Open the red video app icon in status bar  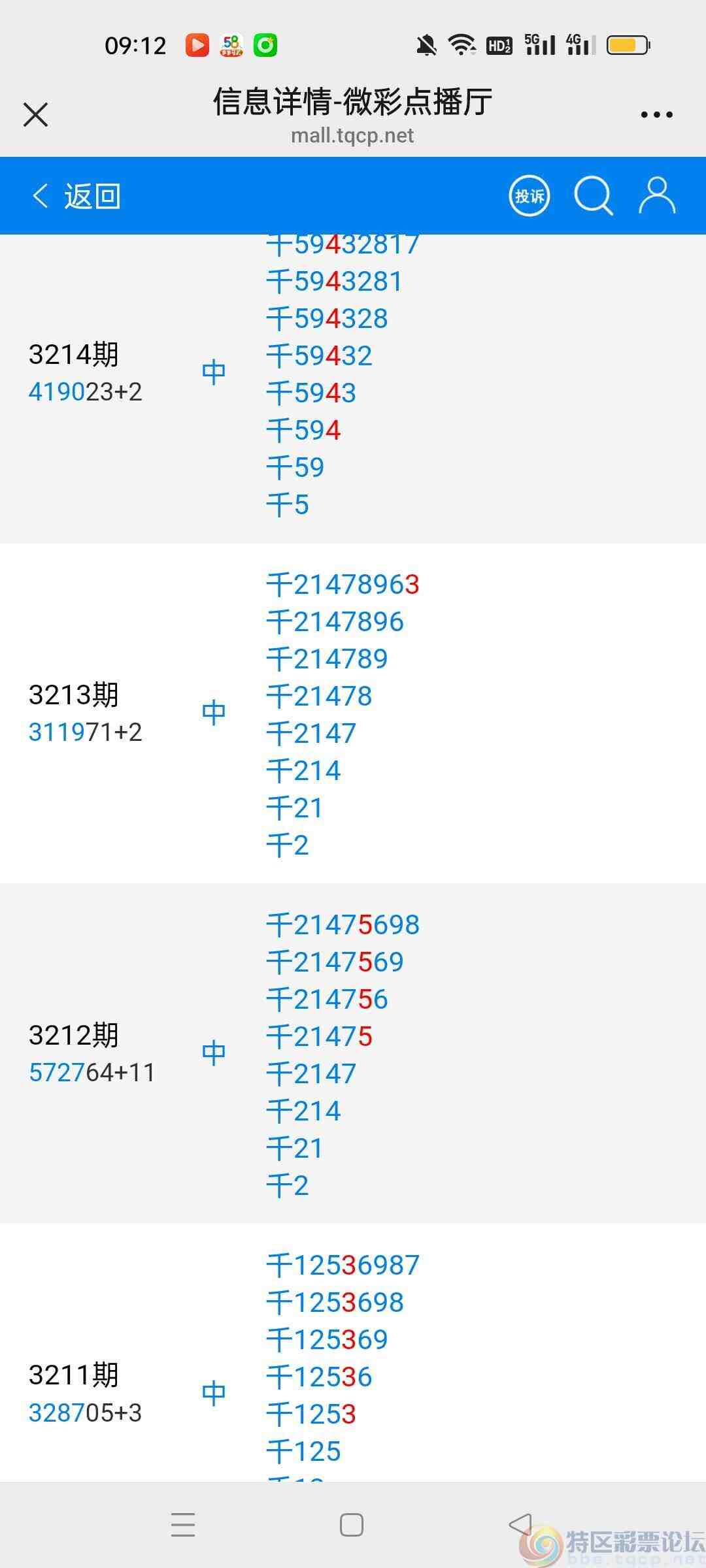click(197, 45)
